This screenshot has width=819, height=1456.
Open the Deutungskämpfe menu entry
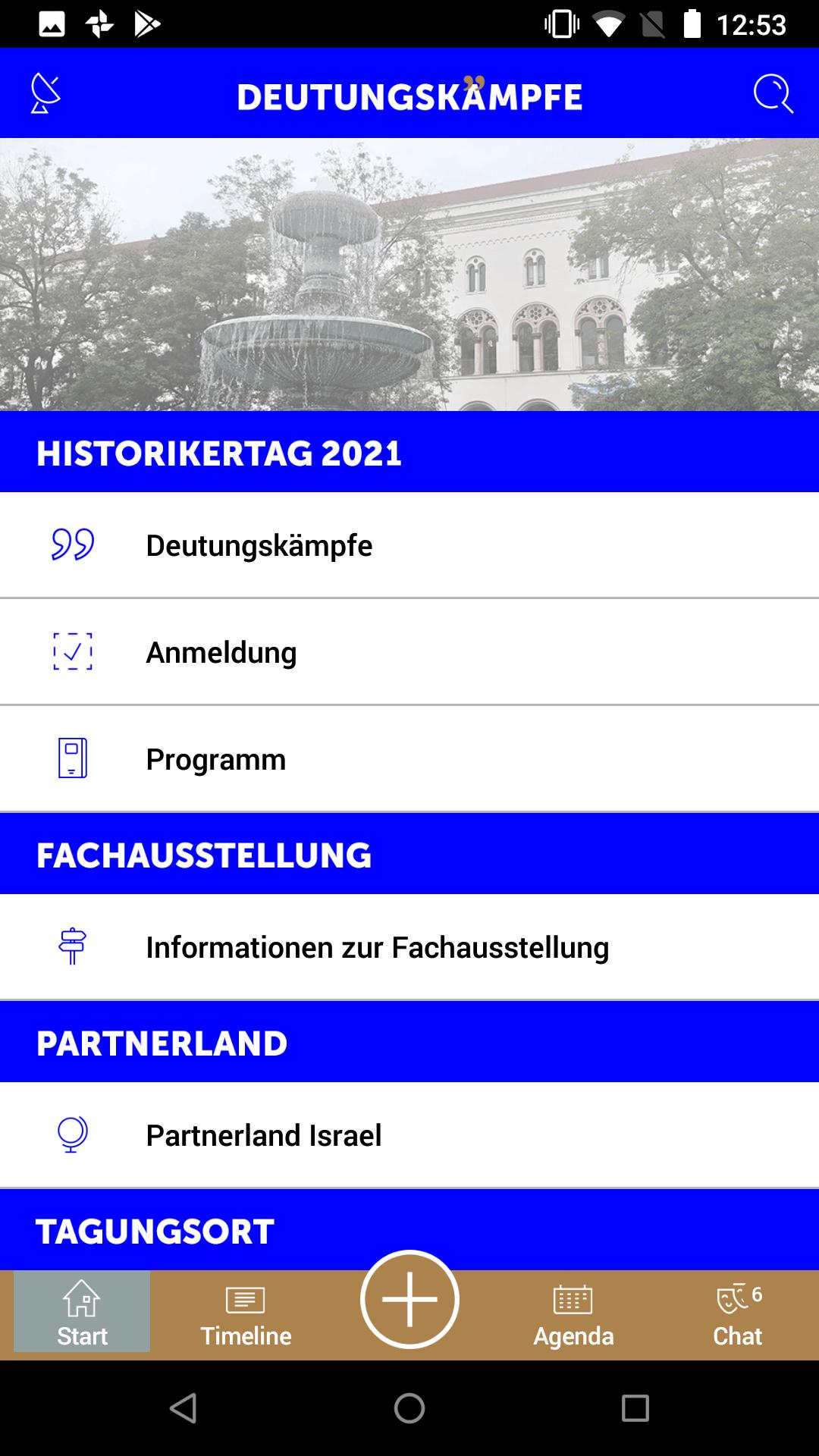pos(409,545)
